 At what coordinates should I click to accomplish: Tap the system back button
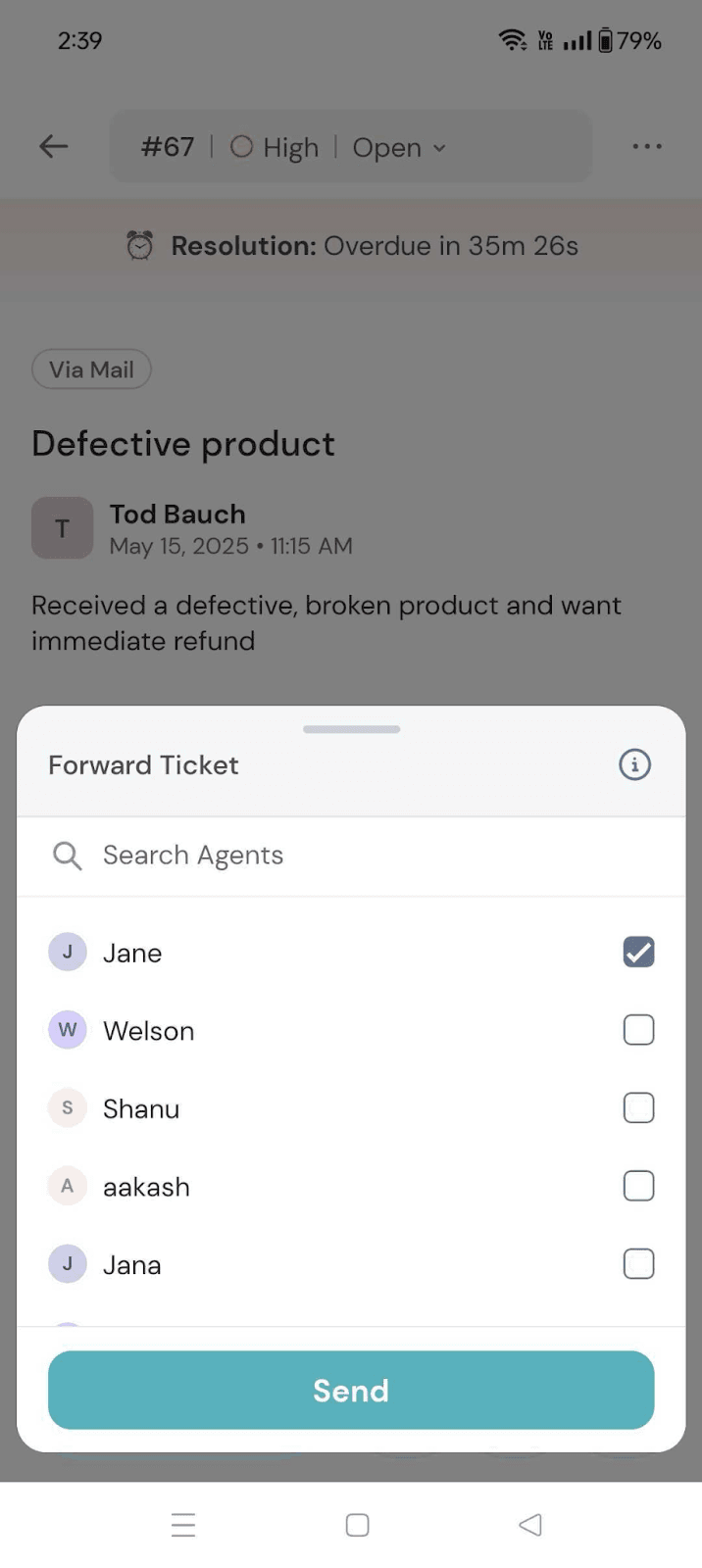[x=530, y=1525]
